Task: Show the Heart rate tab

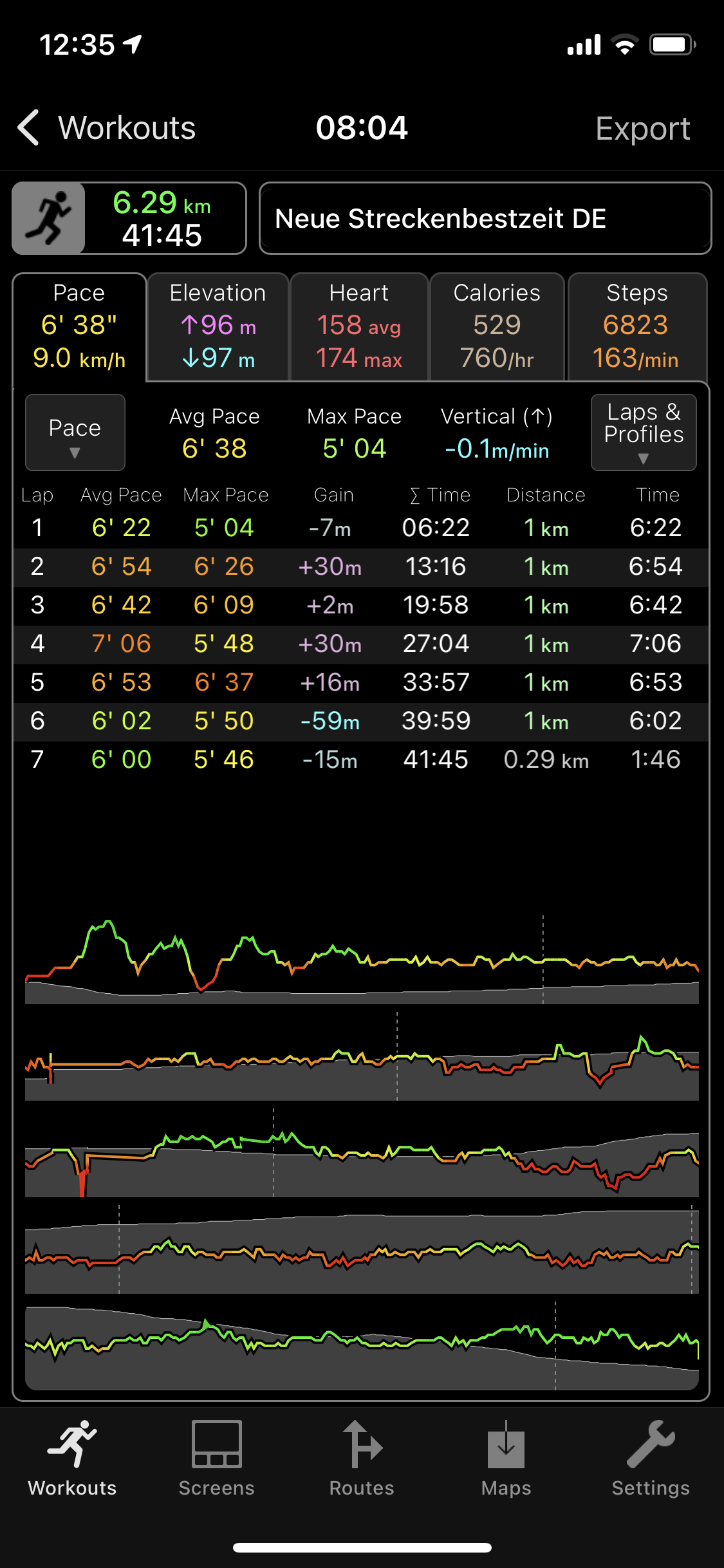Action: click(359, 326)
